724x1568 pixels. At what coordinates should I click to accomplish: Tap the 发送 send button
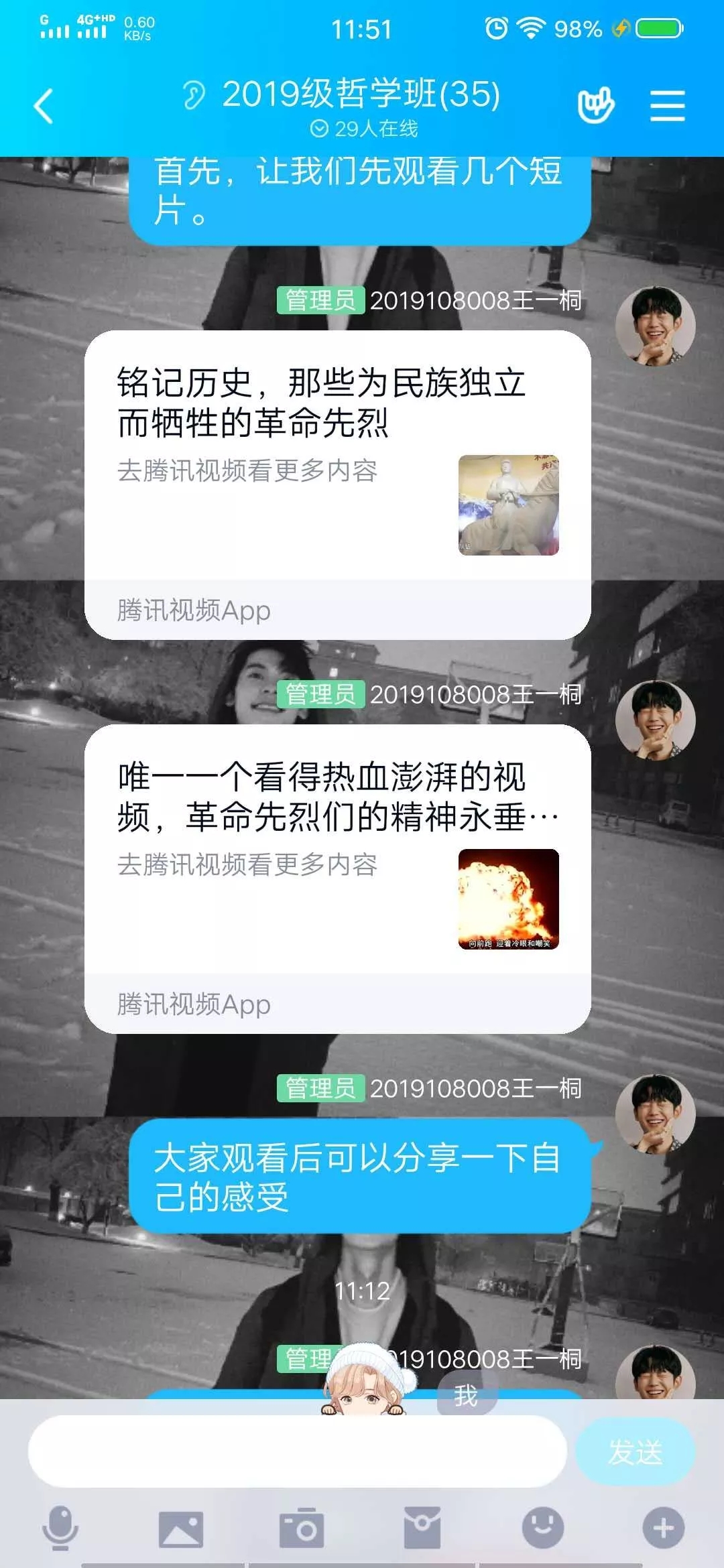point(634,1451)
